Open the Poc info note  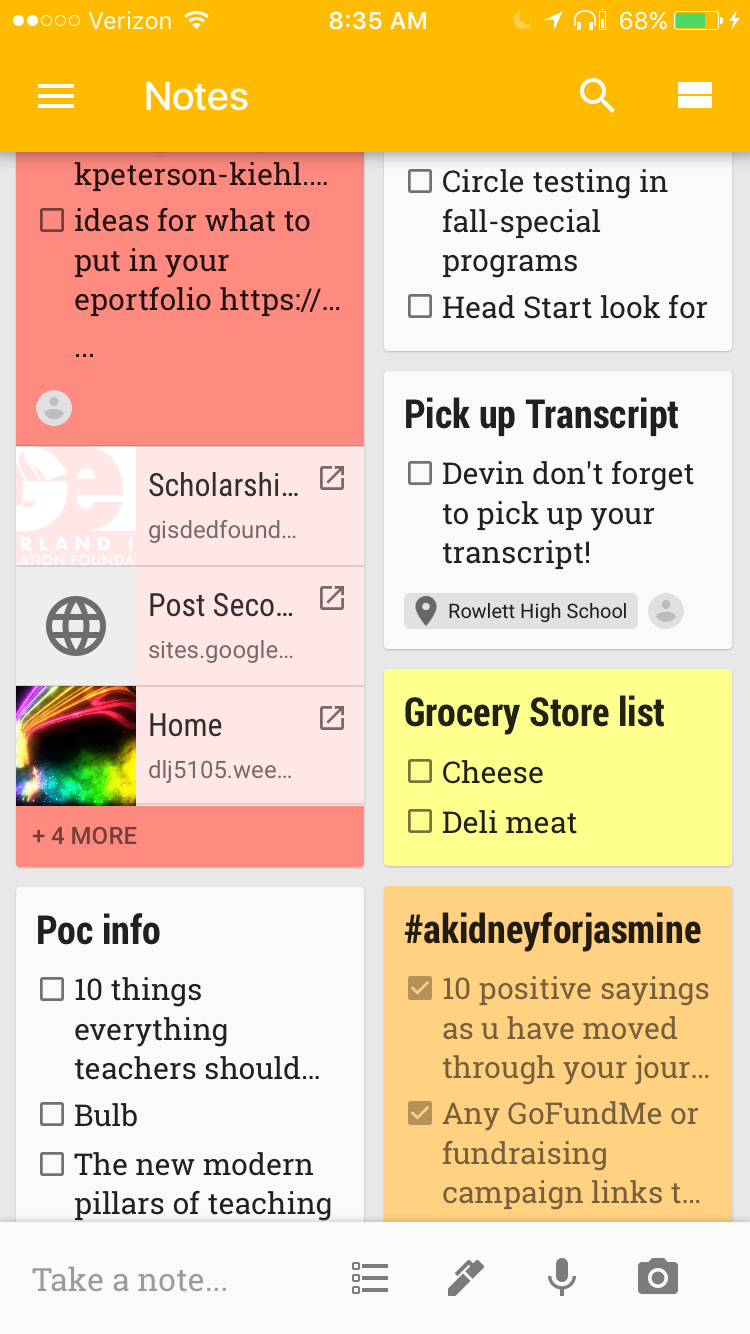[x=98, y=930]
